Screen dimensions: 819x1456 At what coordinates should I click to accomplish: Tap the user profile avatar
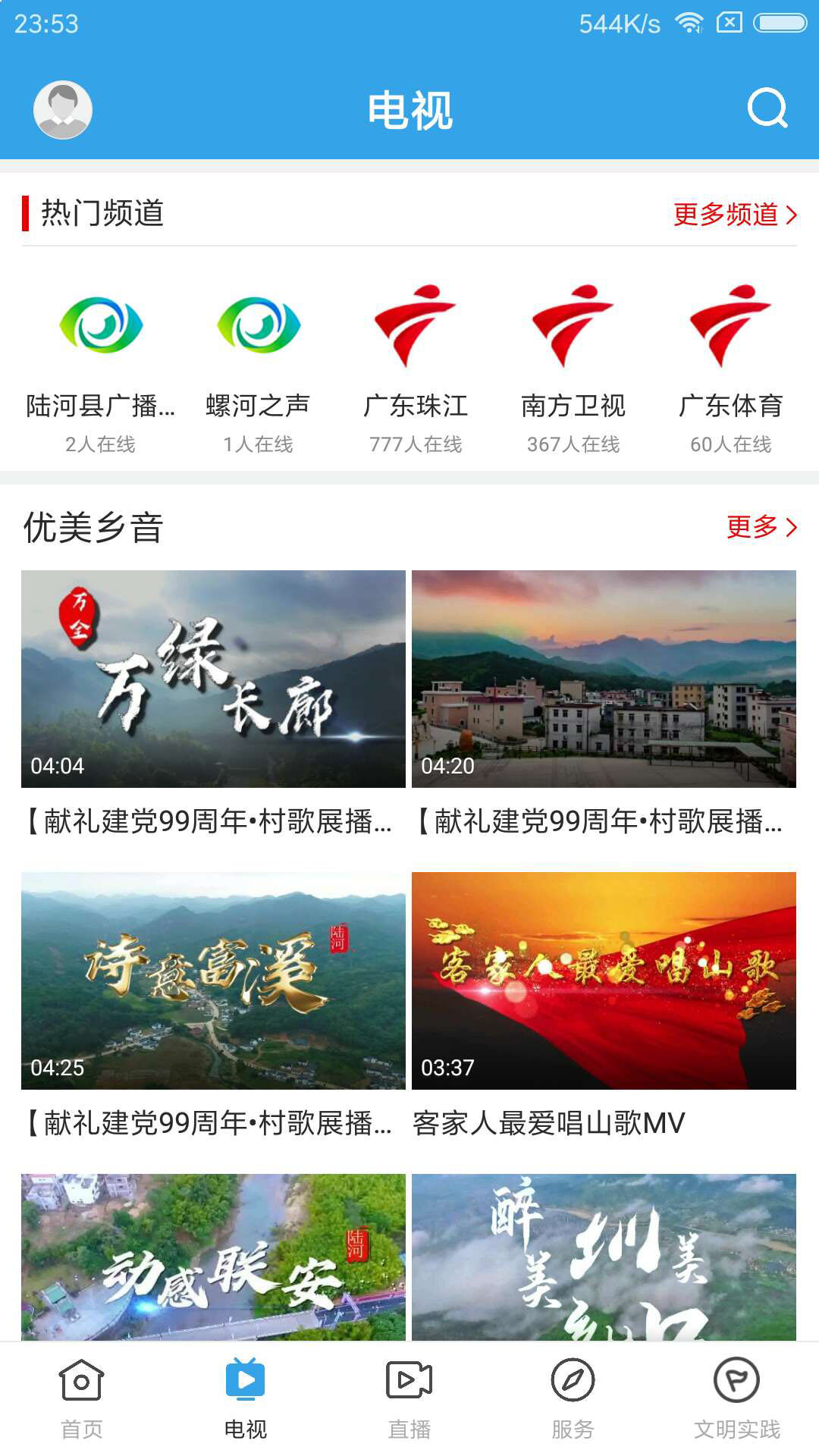[63, 109]
